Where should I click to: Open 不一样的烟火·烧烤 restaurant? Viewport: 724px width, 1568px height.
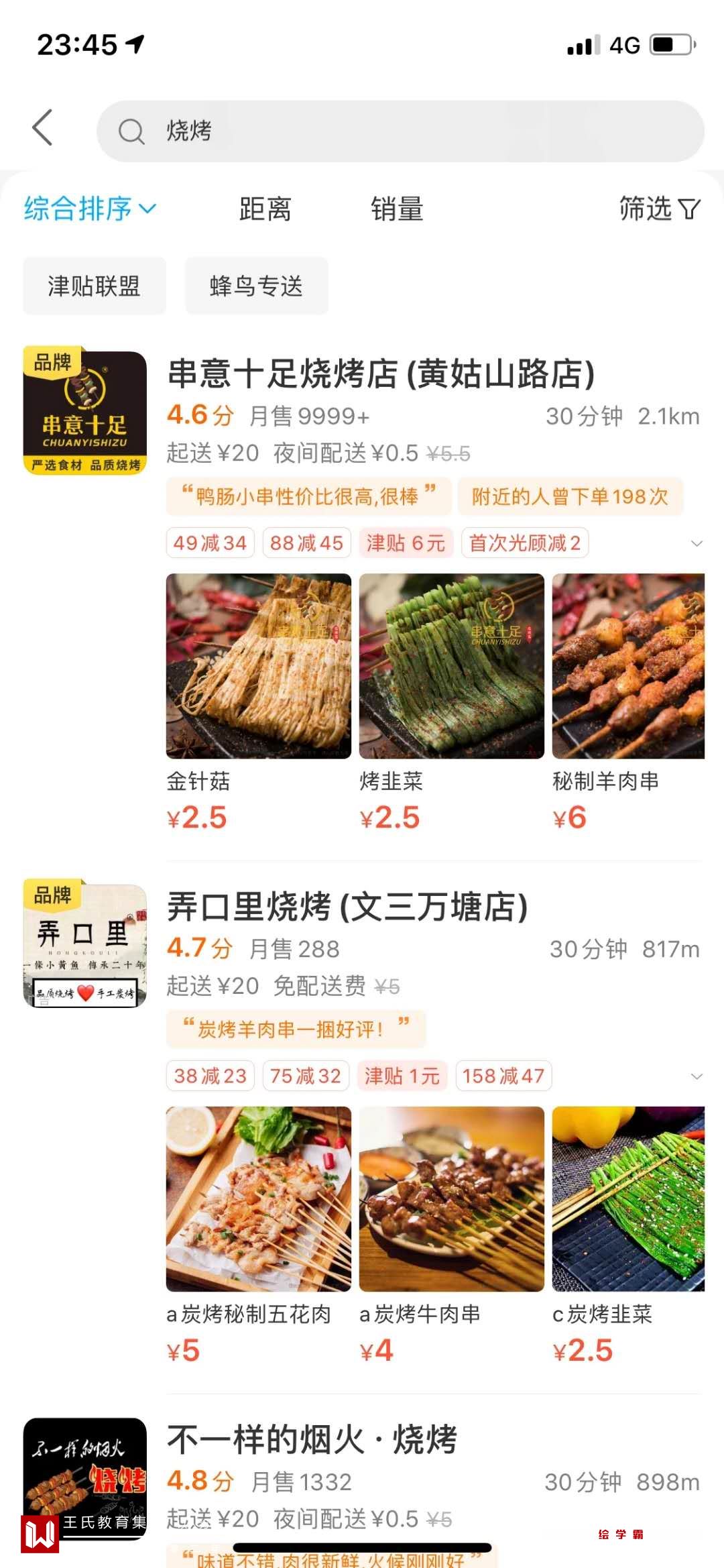tap(312, 1441)
